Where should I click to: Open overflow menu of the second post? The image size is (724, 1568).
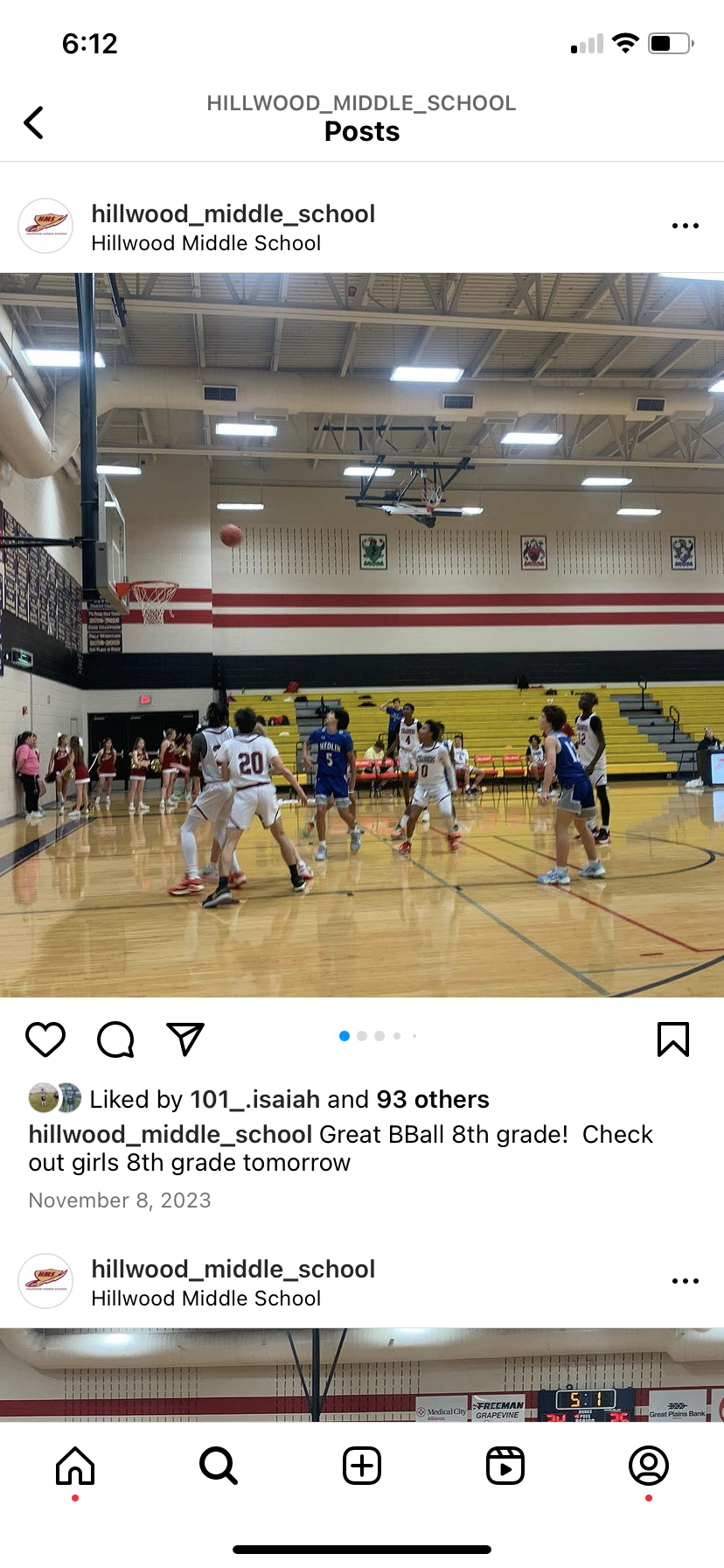tap(685, 1281)
